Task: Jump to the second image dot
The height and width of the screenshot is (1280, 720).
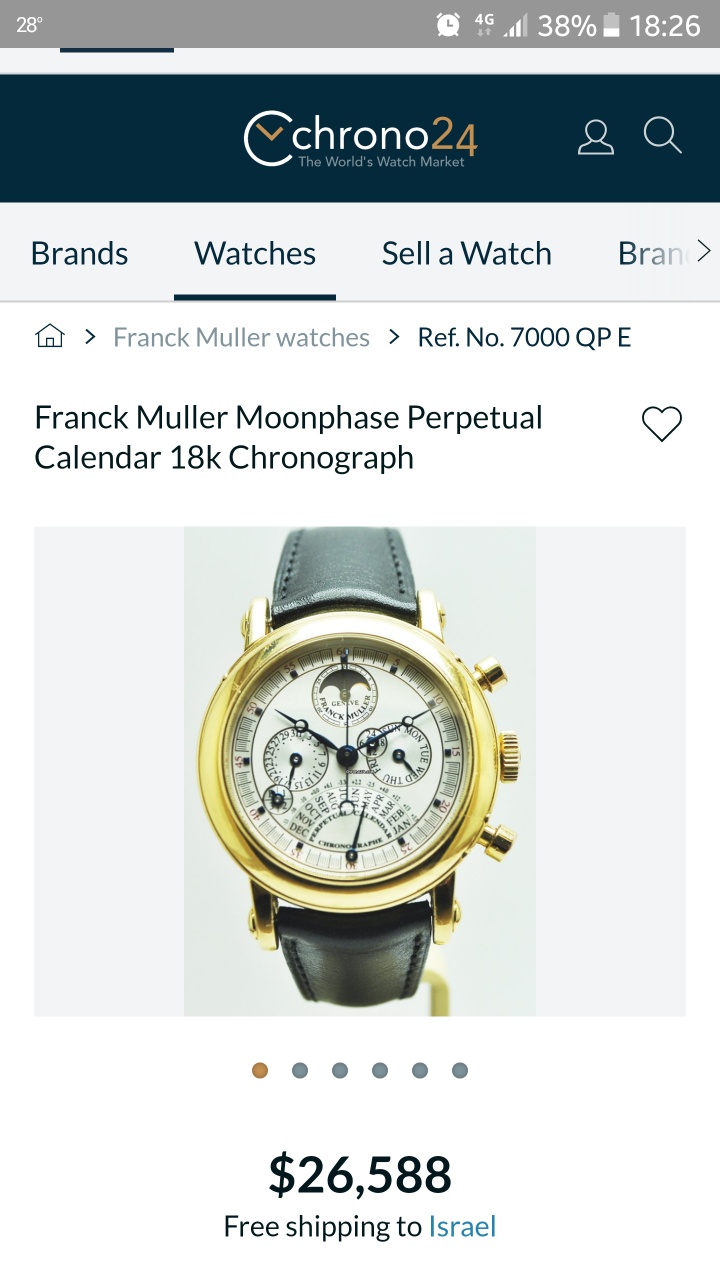Action: [x=300, y=1070]
